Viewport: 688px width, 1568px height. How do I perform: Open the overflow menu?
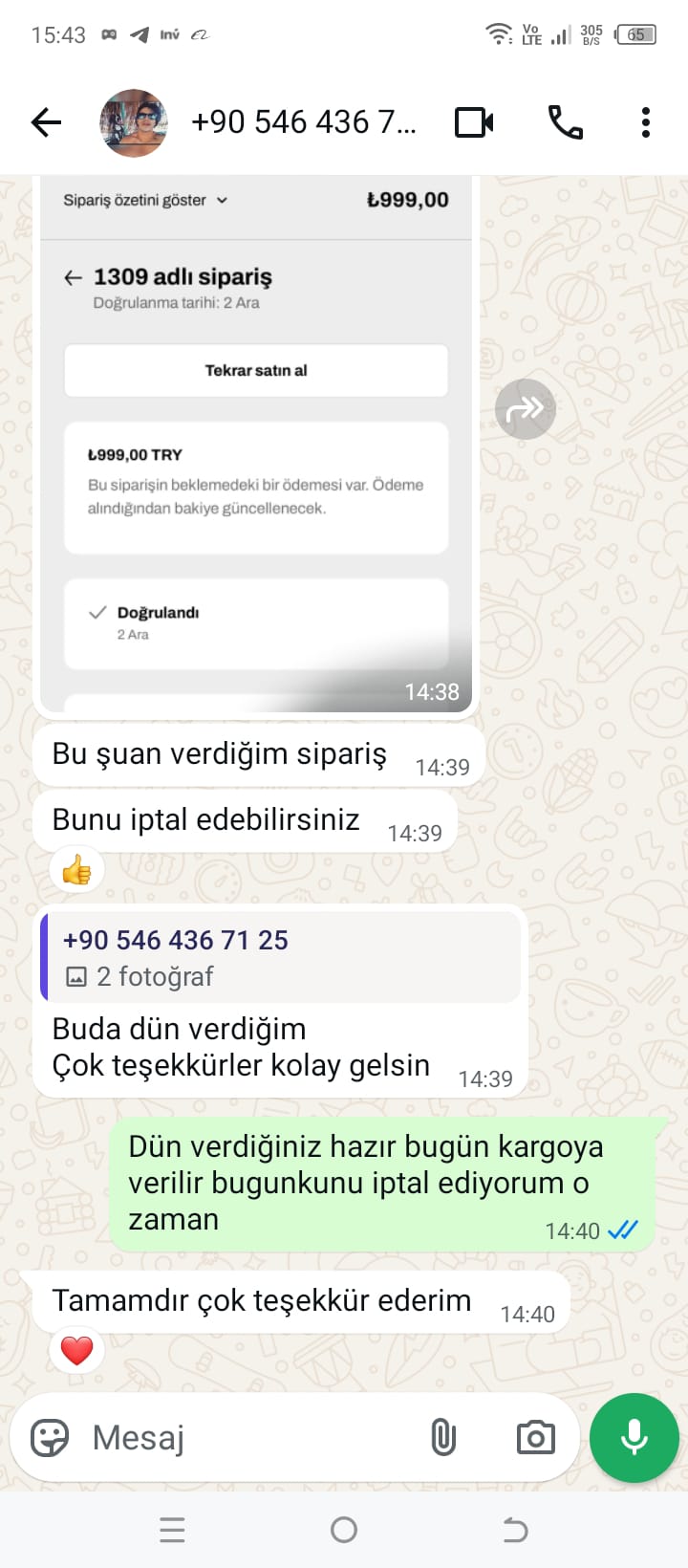[x=646, y=122]
